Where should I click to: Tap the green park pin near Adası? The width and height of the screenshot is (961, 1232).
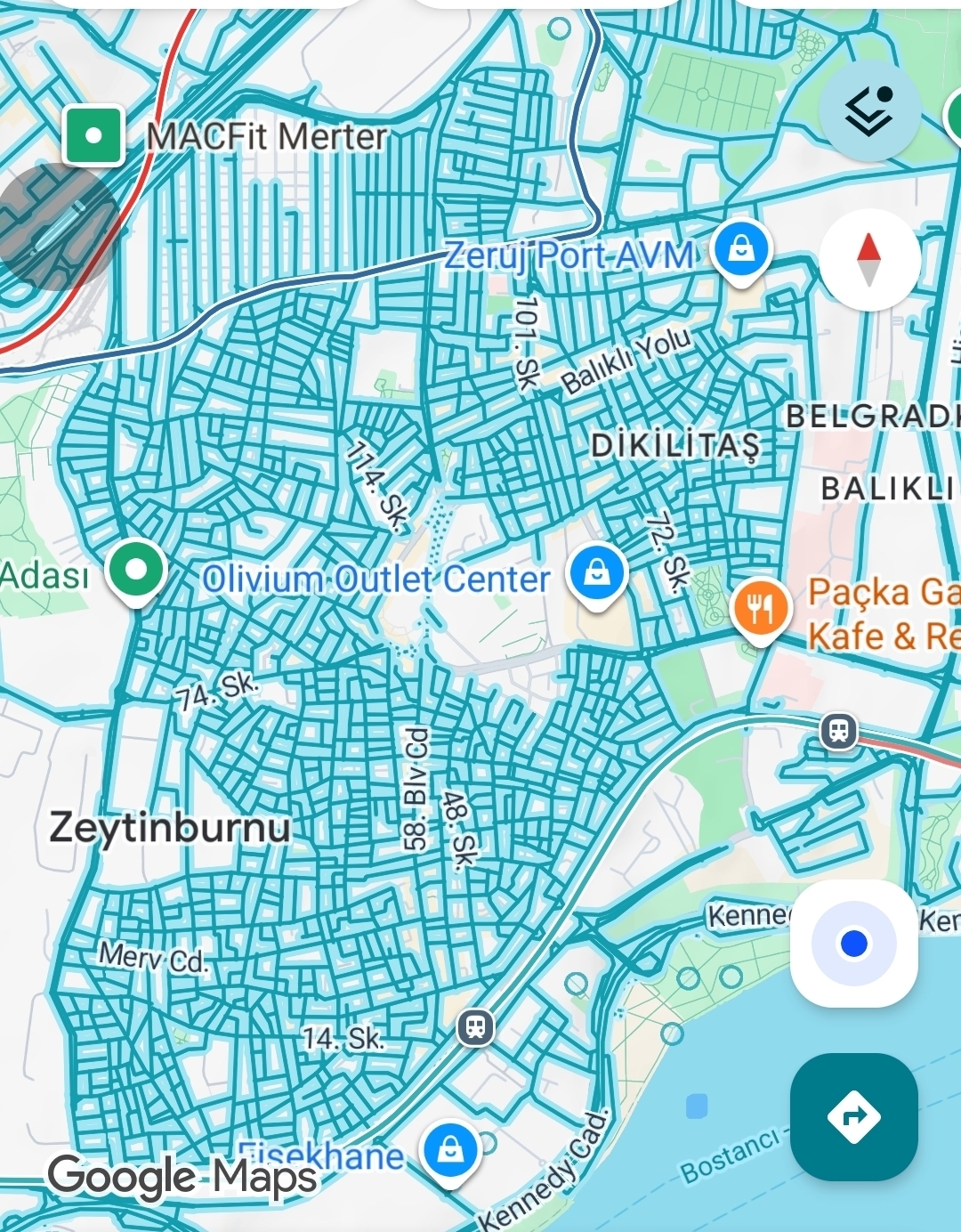tap(136, 570)
